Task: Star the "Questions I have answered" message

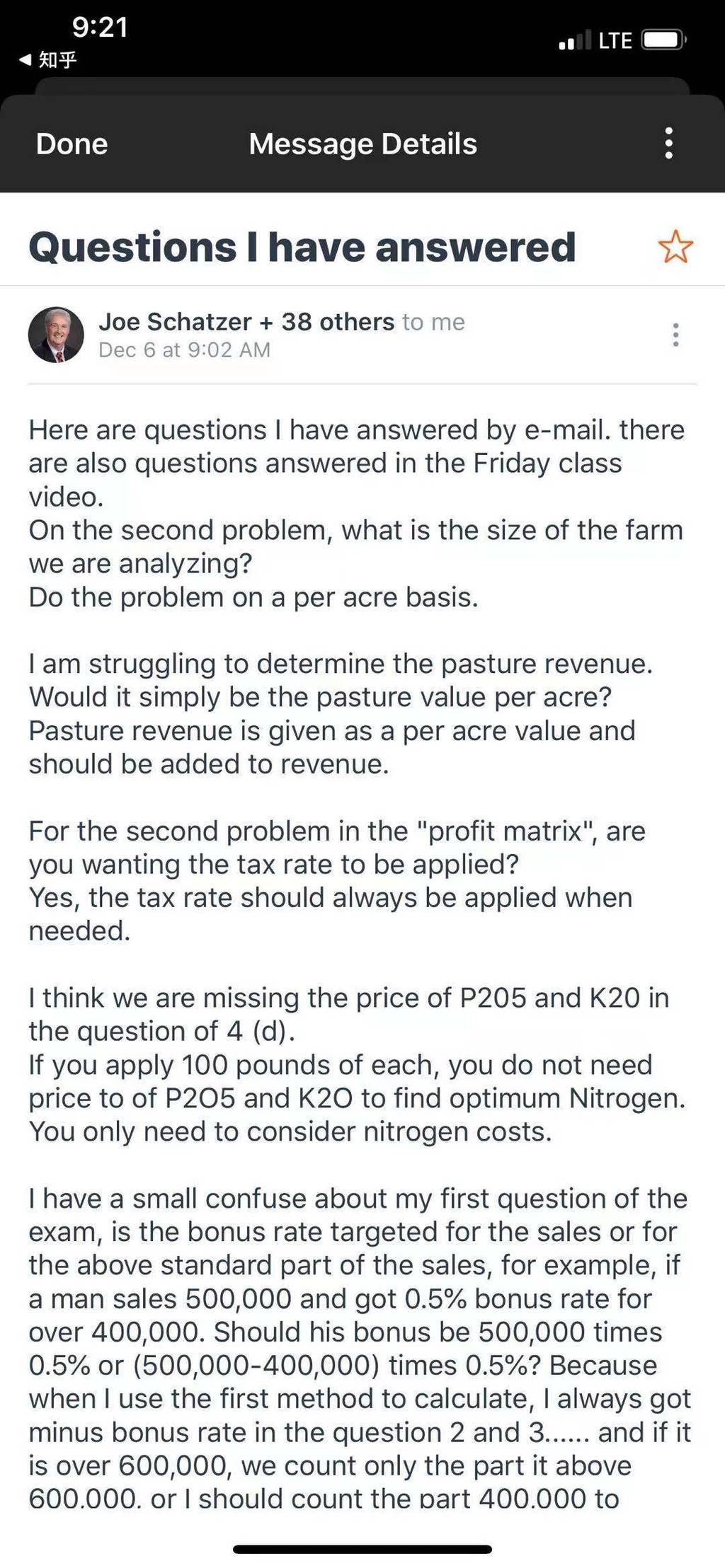Action: (675, 247)
